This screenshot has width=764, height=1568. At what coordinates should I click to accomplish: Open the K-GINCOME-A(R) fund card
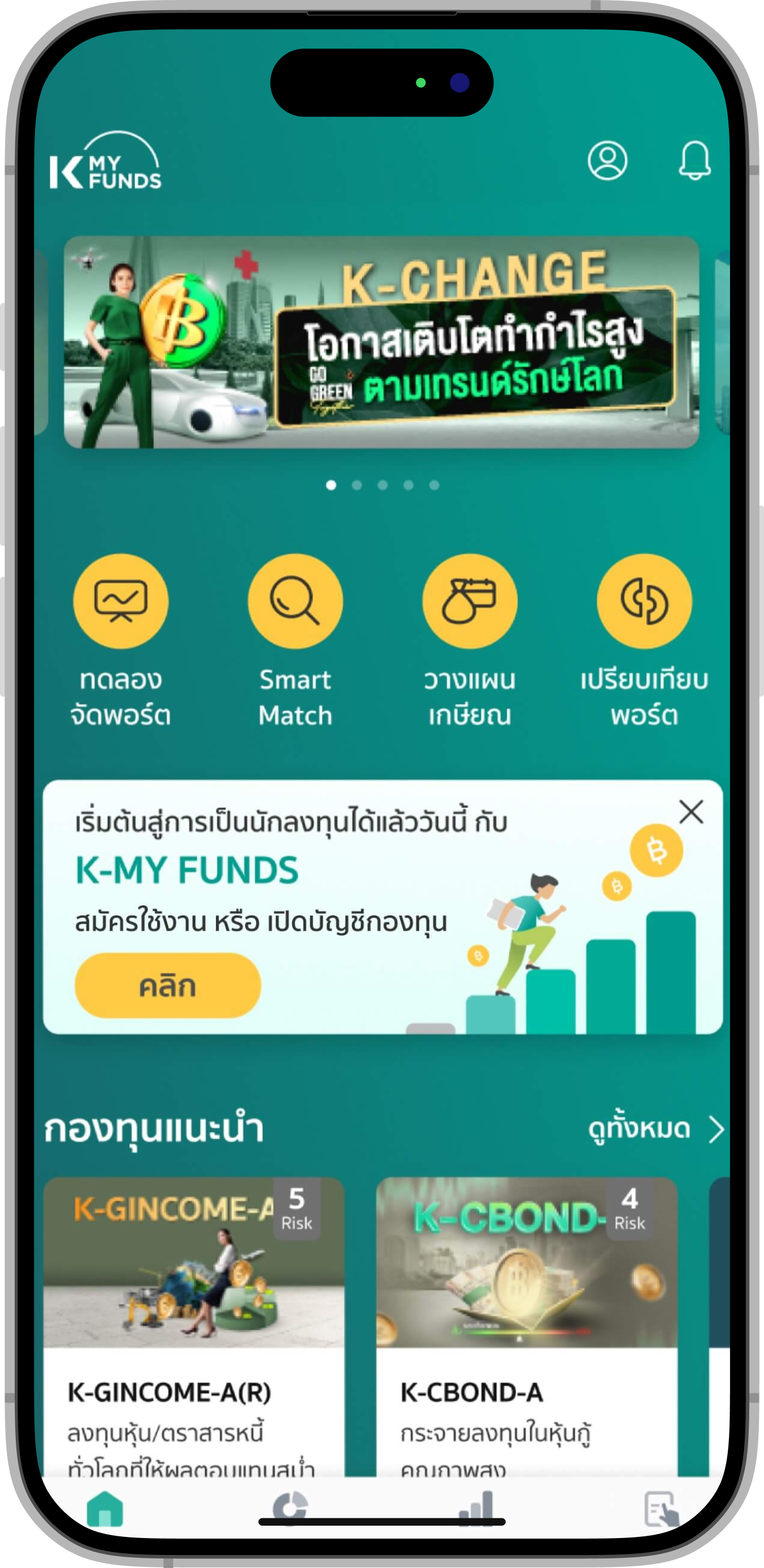[194, 1327]
